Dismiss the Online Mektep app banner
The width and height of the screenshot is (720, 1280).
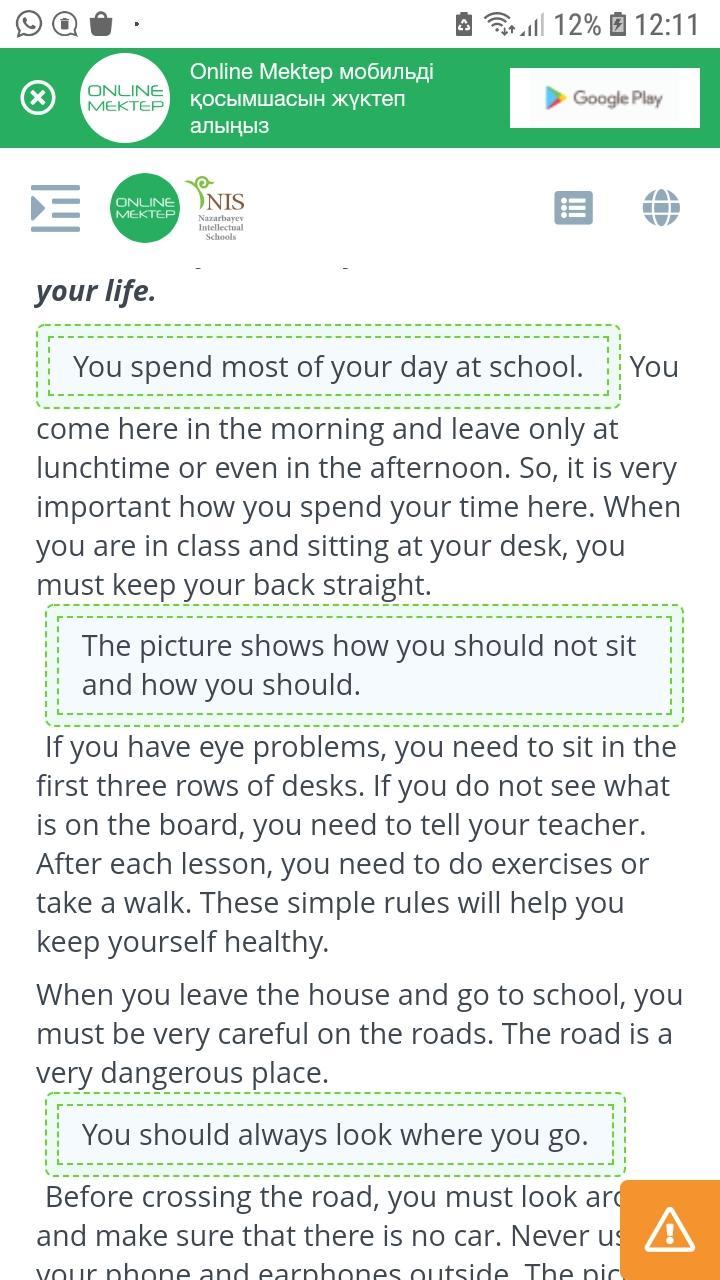click(x=38, y=98)
